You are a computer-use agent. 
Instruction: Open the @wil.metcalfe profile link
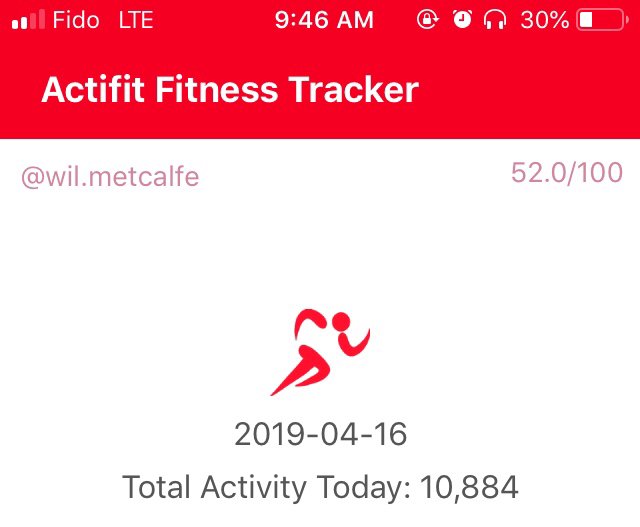[x=110, y=178]
